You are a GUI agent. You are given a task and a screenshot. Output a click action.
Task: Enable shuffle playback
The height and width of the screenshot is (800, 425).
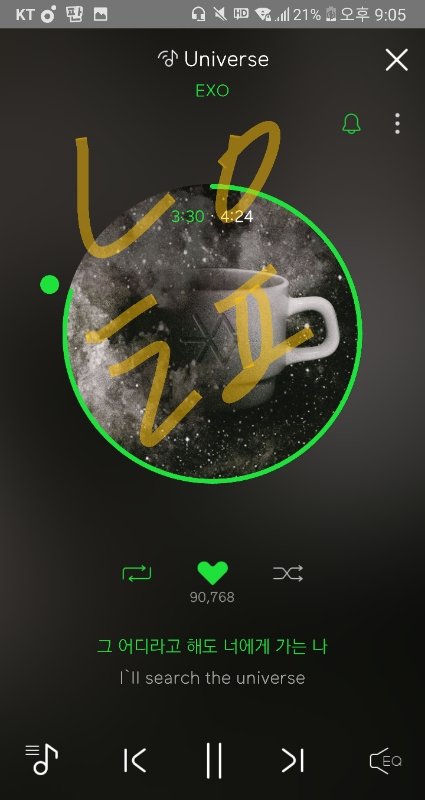(288, 573)
